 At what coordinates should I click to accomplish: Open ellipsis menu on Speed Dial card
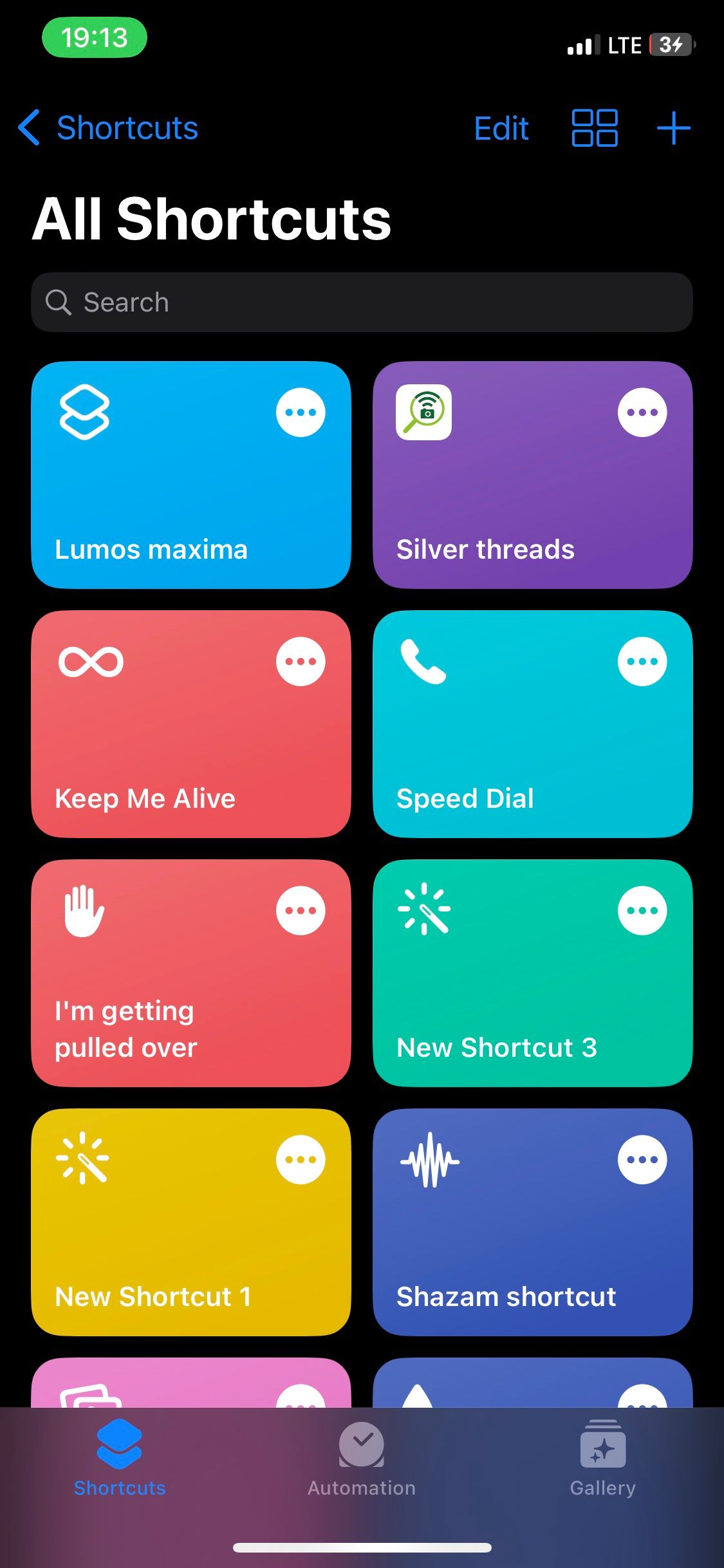click(x=642, y=661)
